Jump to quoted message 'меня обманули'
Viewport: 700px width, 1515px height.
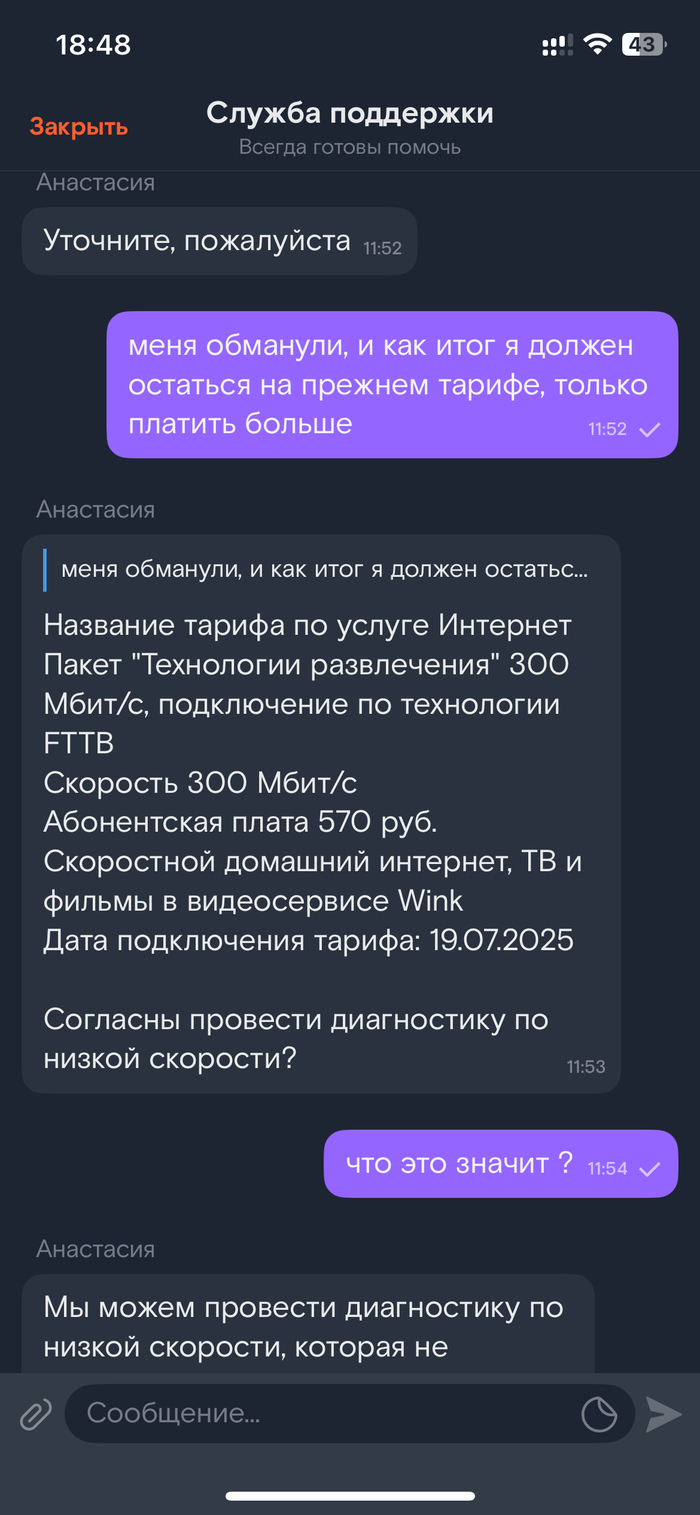(x=320, y=570)
